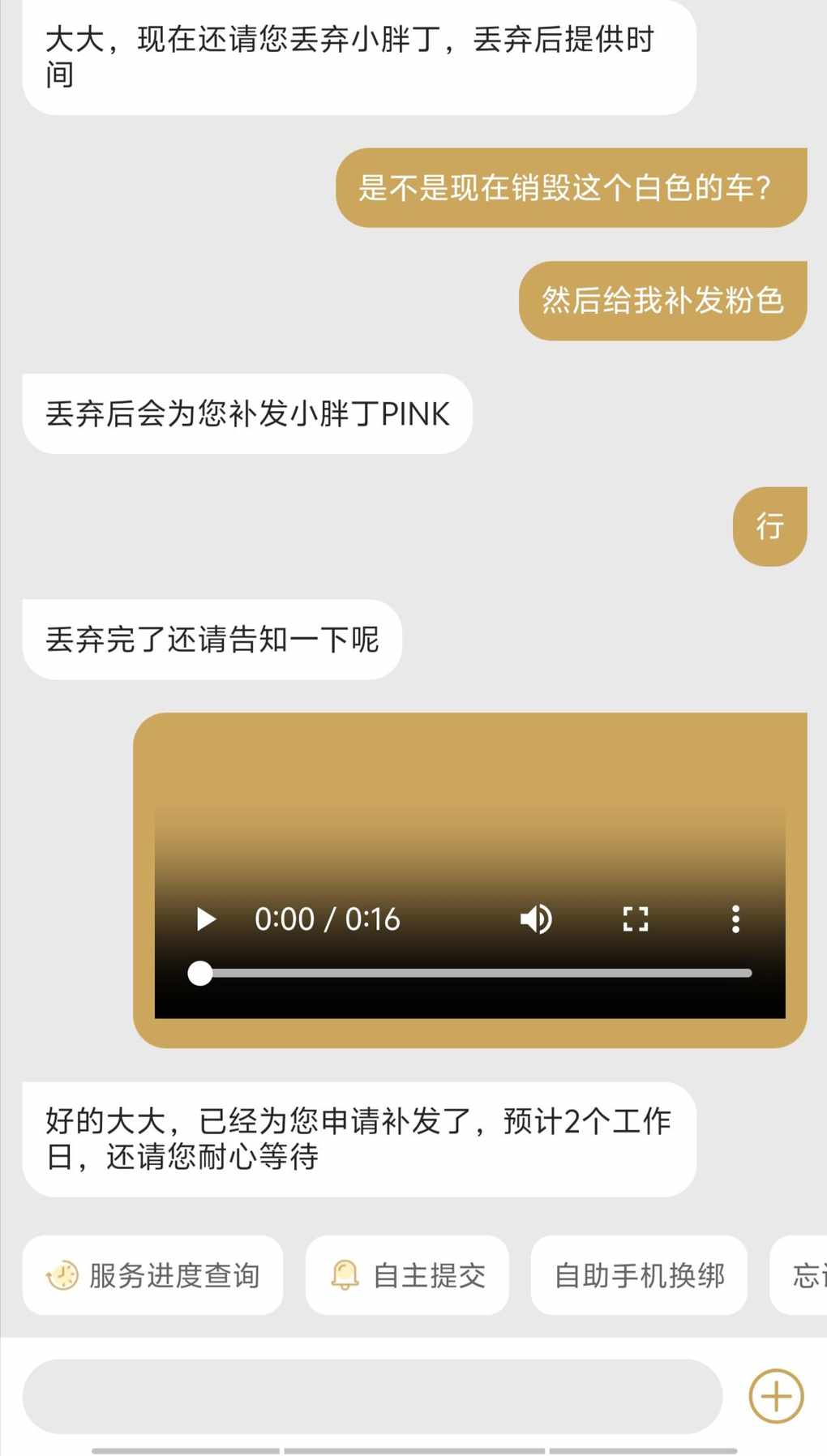Focus the message input field
The image size is (827, 1456).
pos(372,1396)
